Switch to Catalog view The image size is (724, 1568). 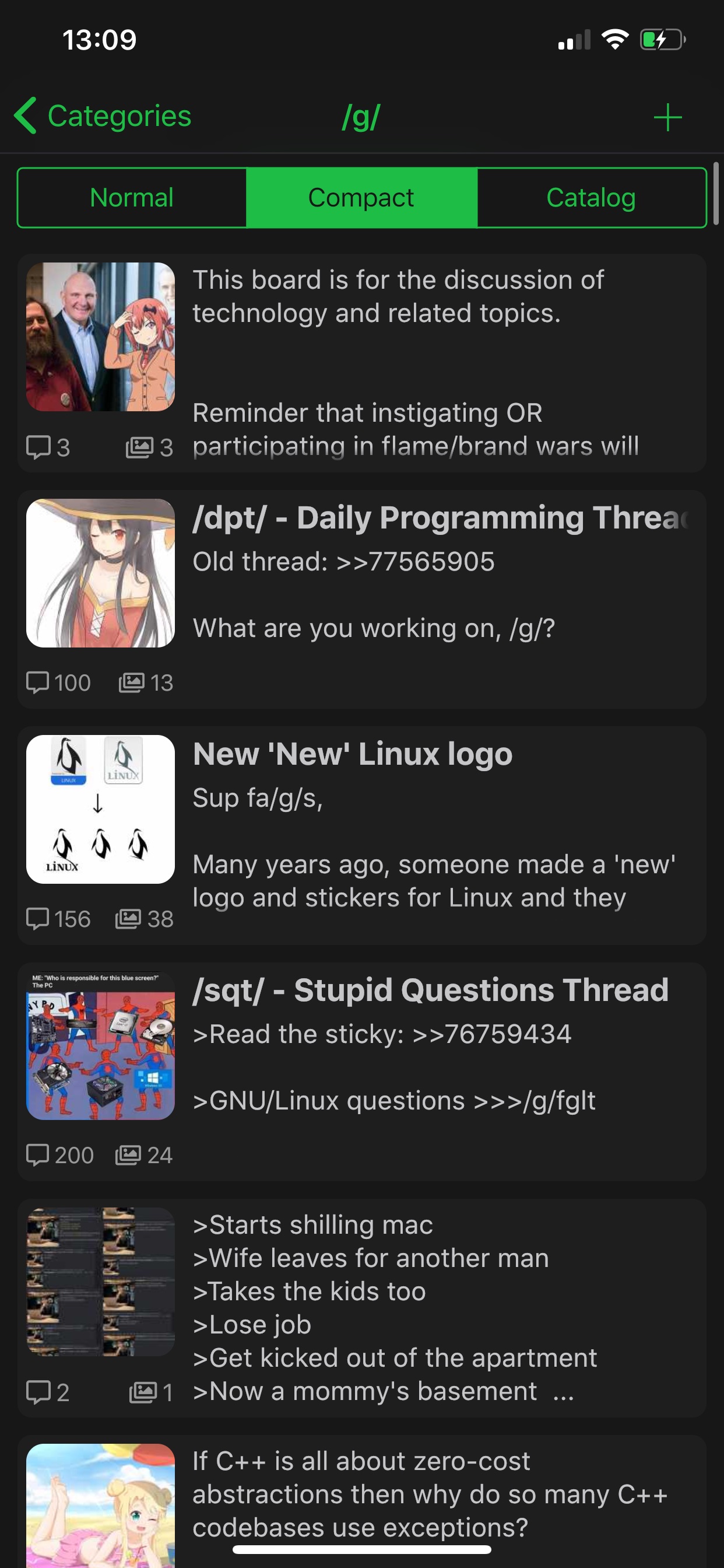click(591, 198)
